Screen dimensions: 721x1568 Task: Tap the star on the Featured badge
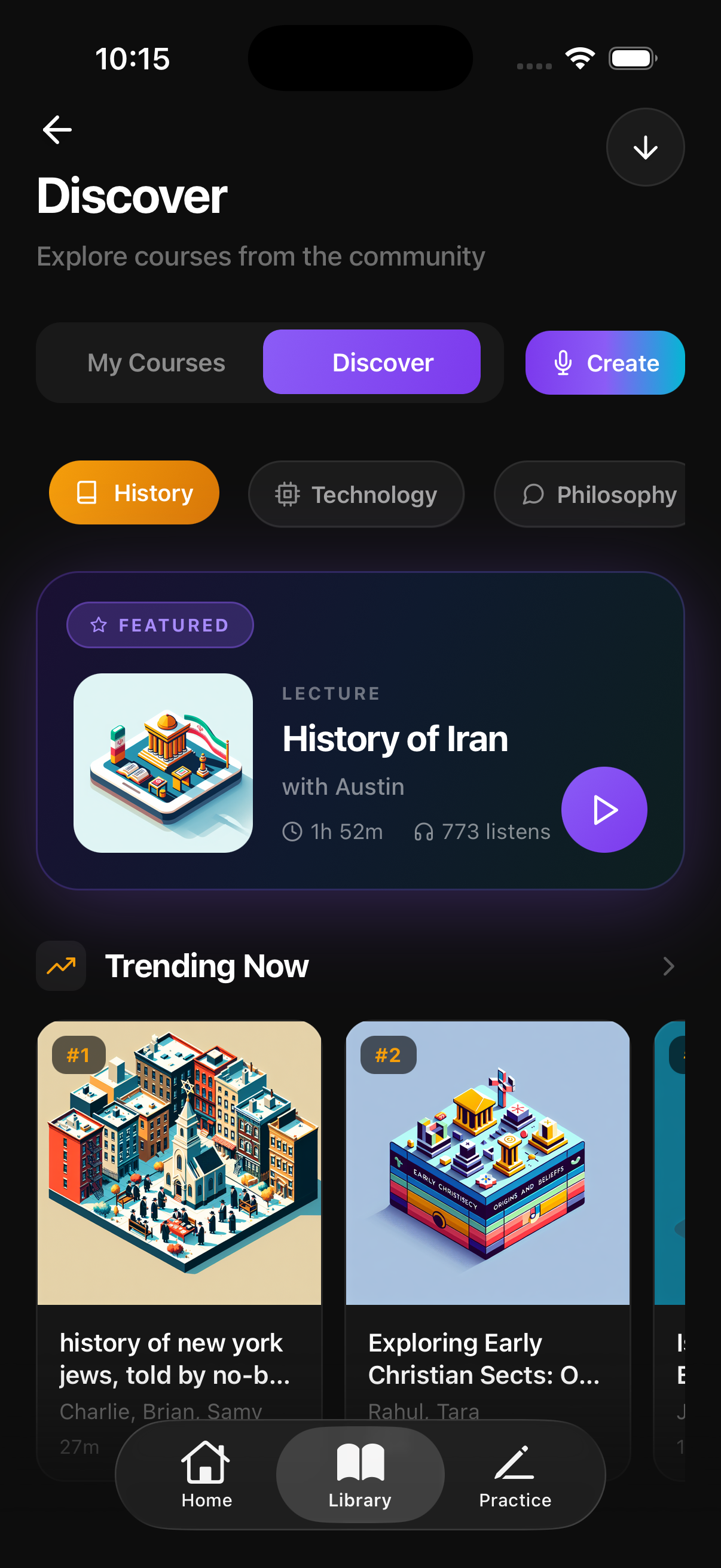[98, 624]
